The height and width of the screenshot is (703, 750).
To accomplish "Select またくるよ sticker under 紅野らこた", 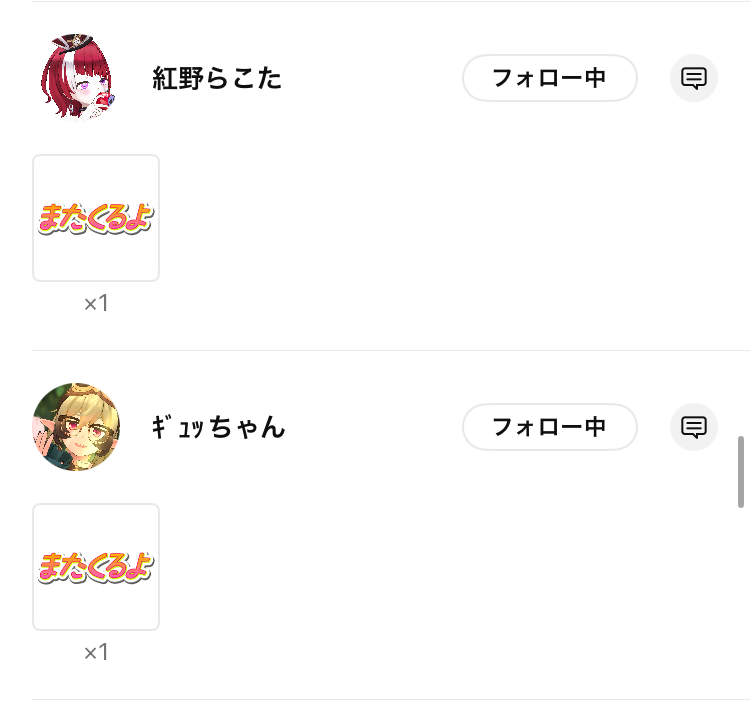I will pyautogui.click(x=96, y=218).
